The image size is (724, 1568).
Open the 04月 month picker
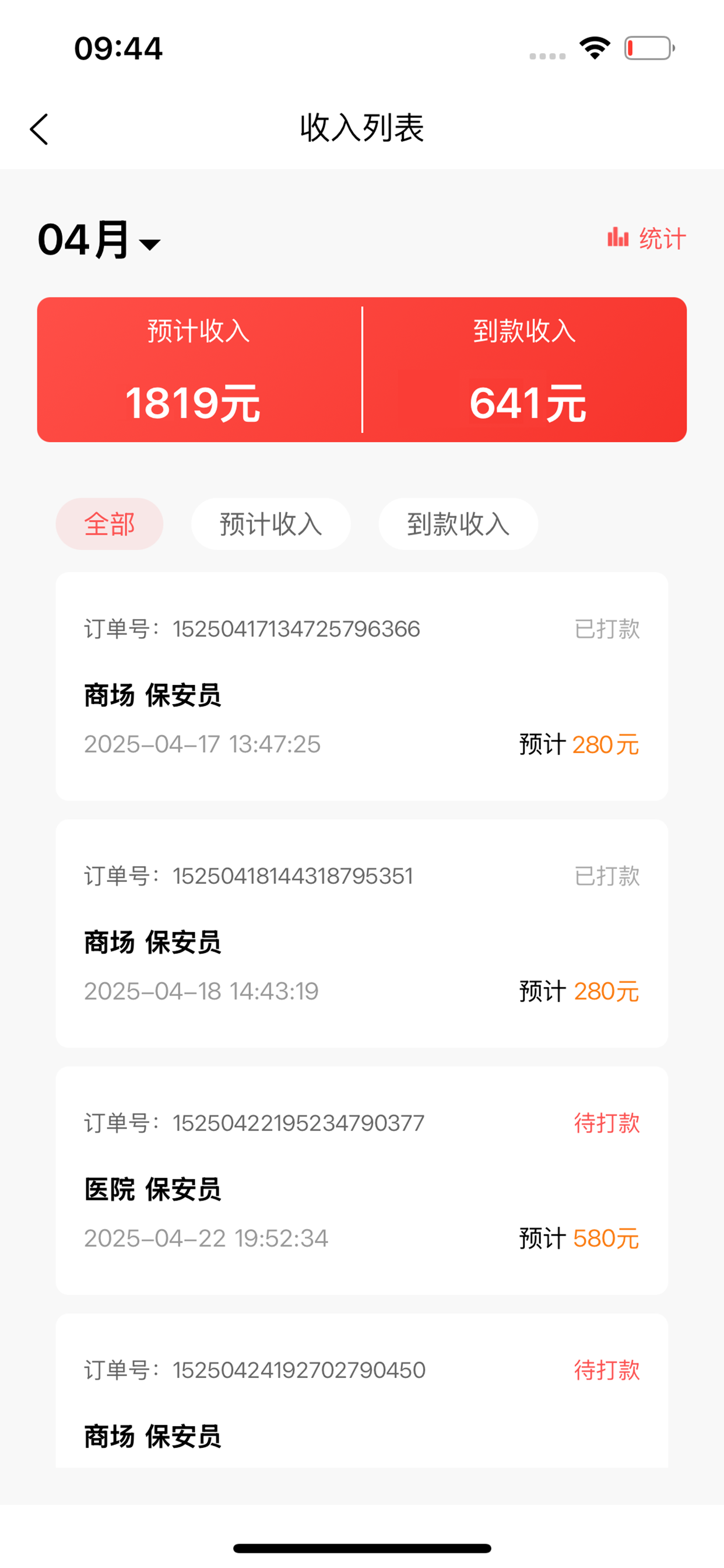click(99, 240)
